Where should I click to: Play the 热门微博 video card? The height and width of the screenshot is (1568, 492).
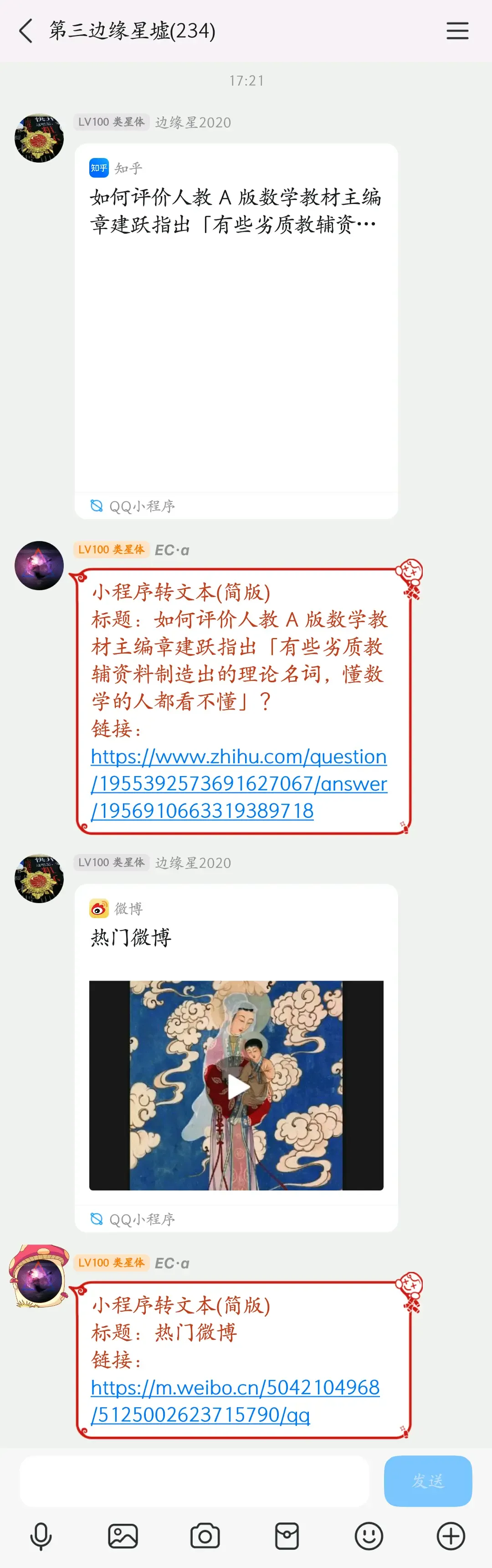236,1086
